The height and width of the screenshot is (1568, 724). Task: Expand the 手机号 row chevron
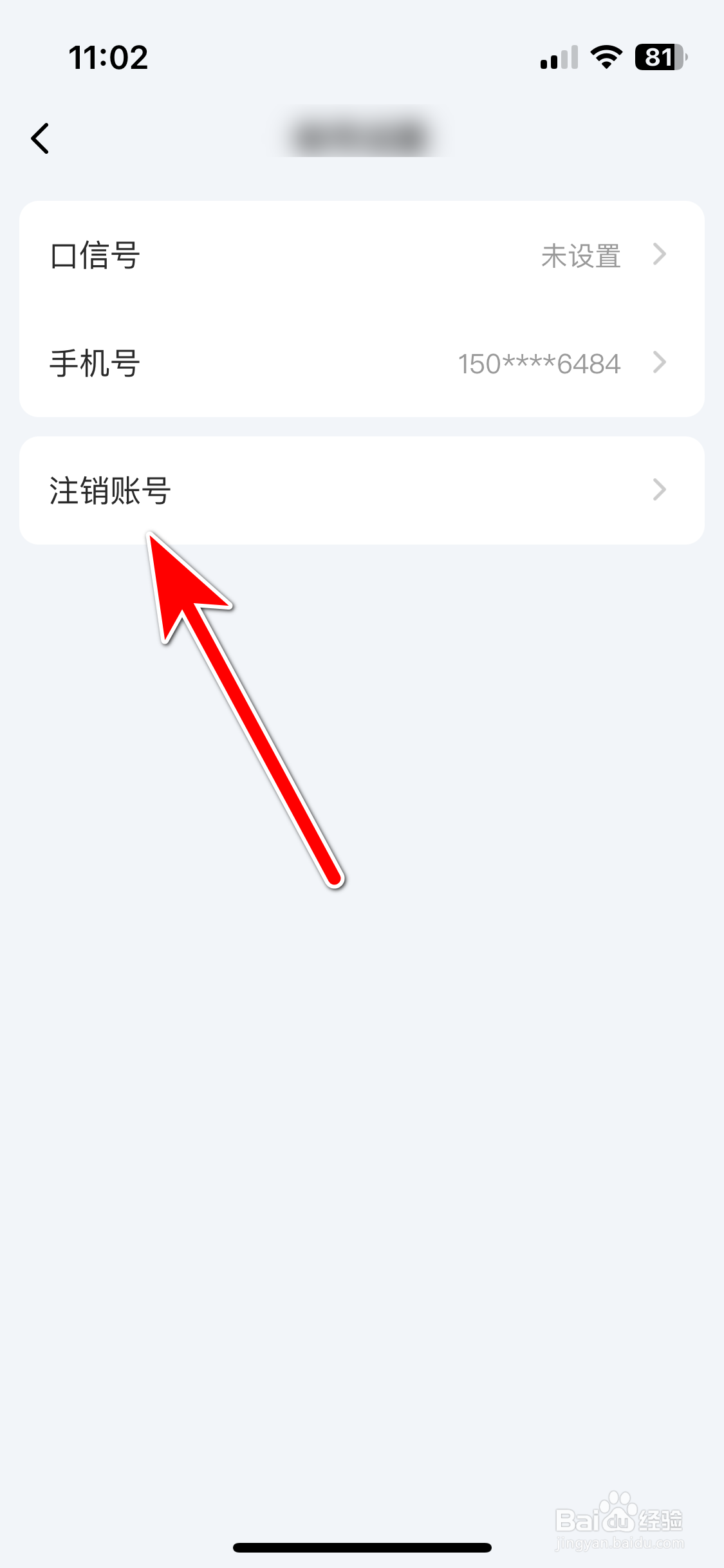click(x=660, y=364)
